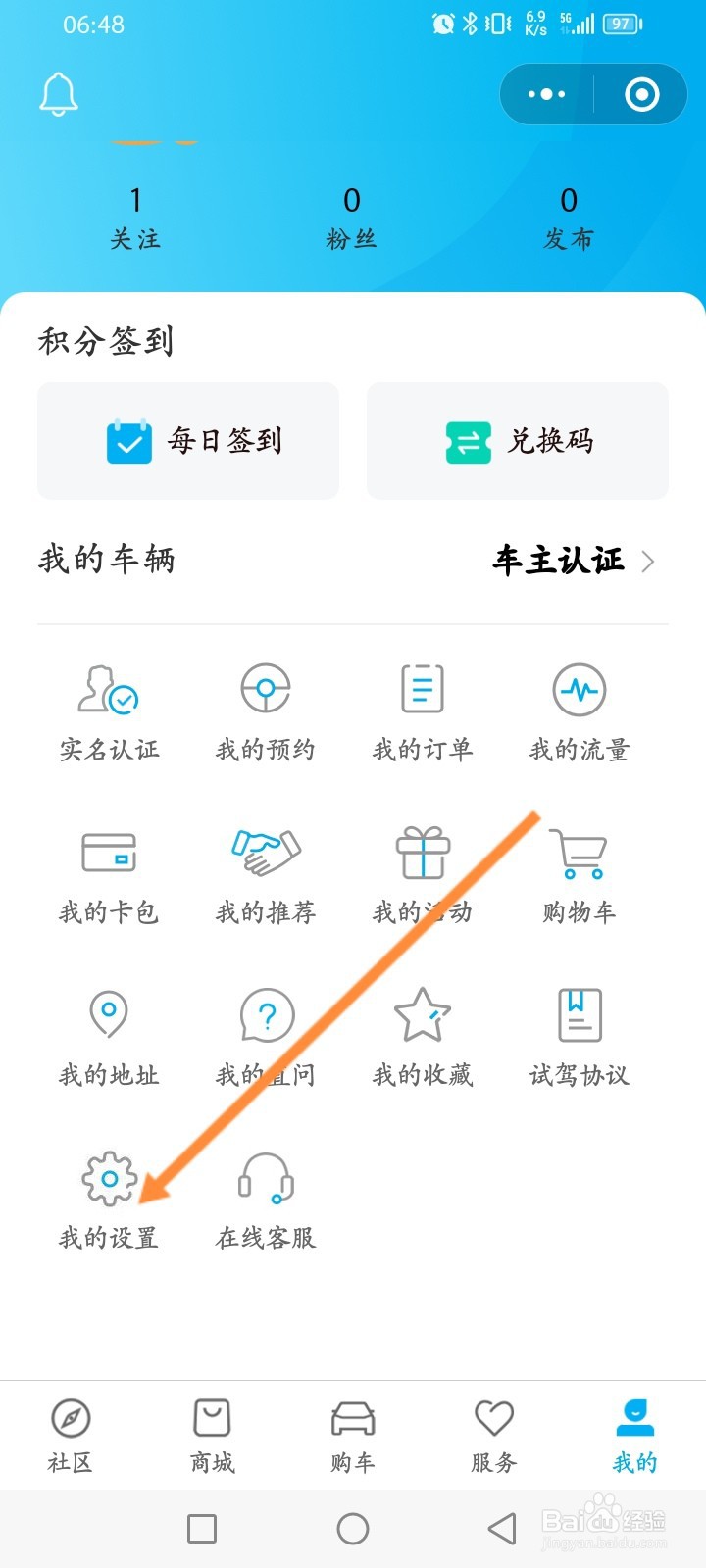
Task: Open 我的地址 address management
Action: tap(108, 1034)
